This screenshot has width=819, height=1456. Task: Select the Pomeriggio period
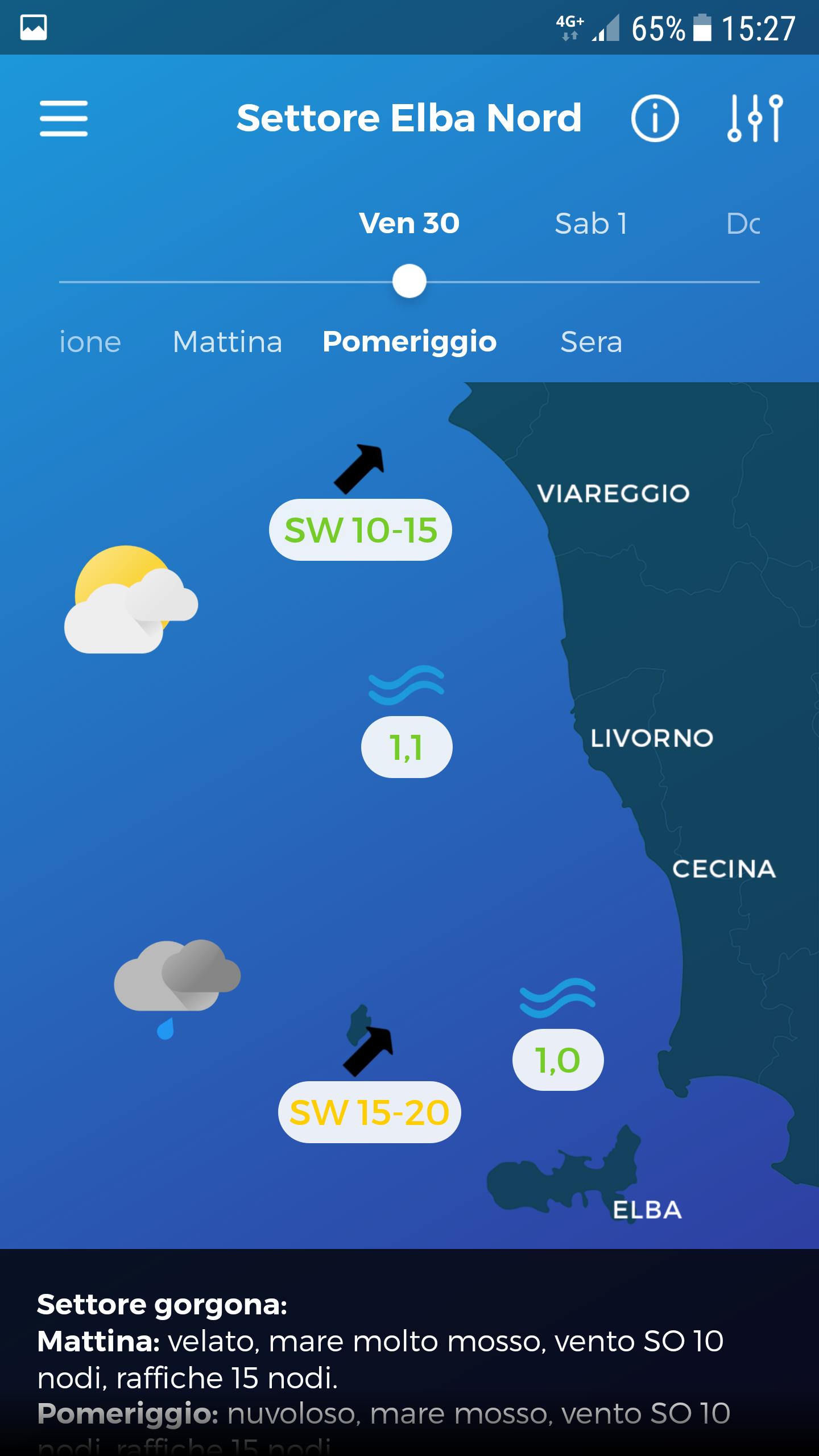tap(409, 342)
